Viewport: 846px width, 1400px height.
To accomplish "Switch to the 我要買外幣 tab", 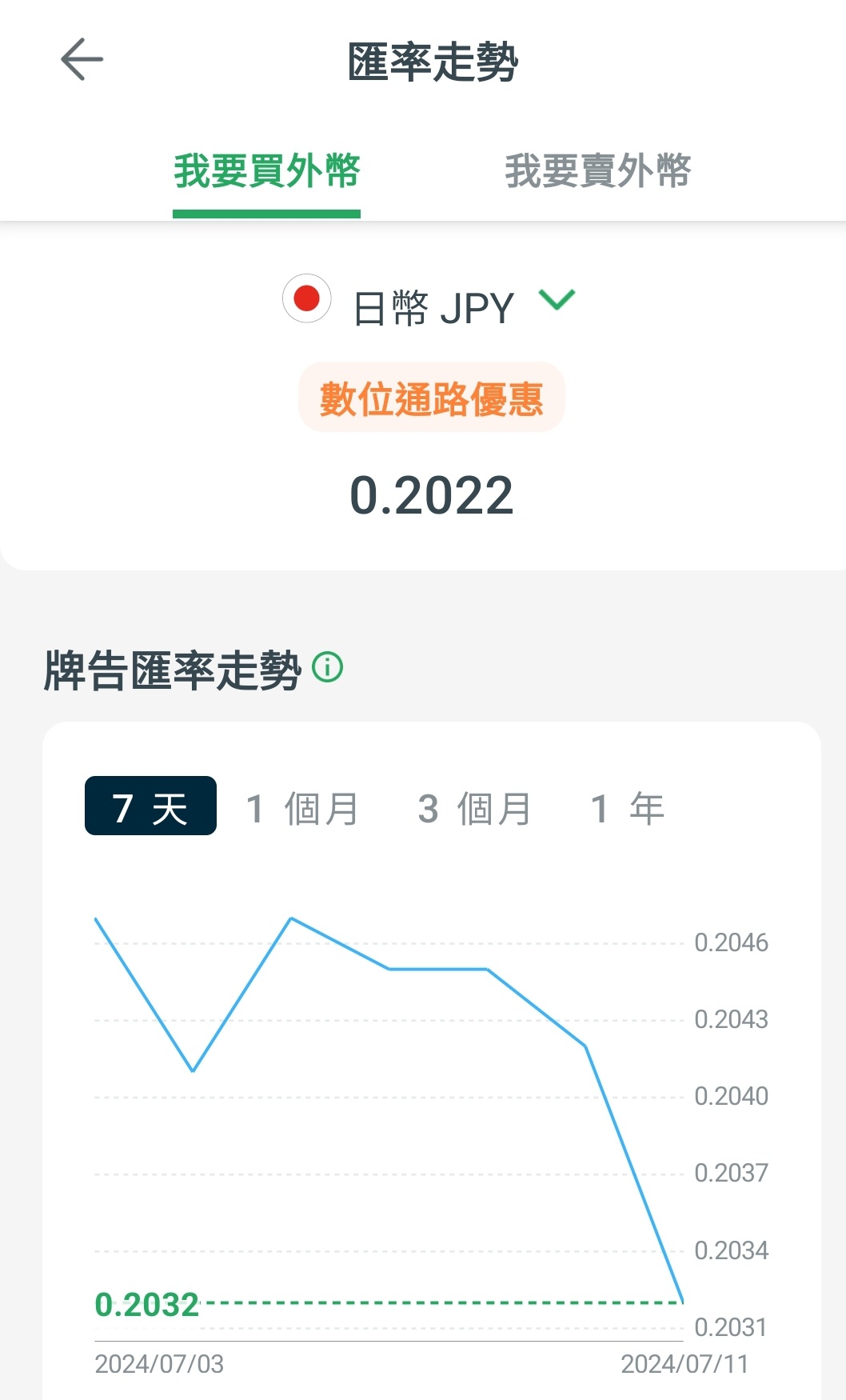I will pos(266,172).
